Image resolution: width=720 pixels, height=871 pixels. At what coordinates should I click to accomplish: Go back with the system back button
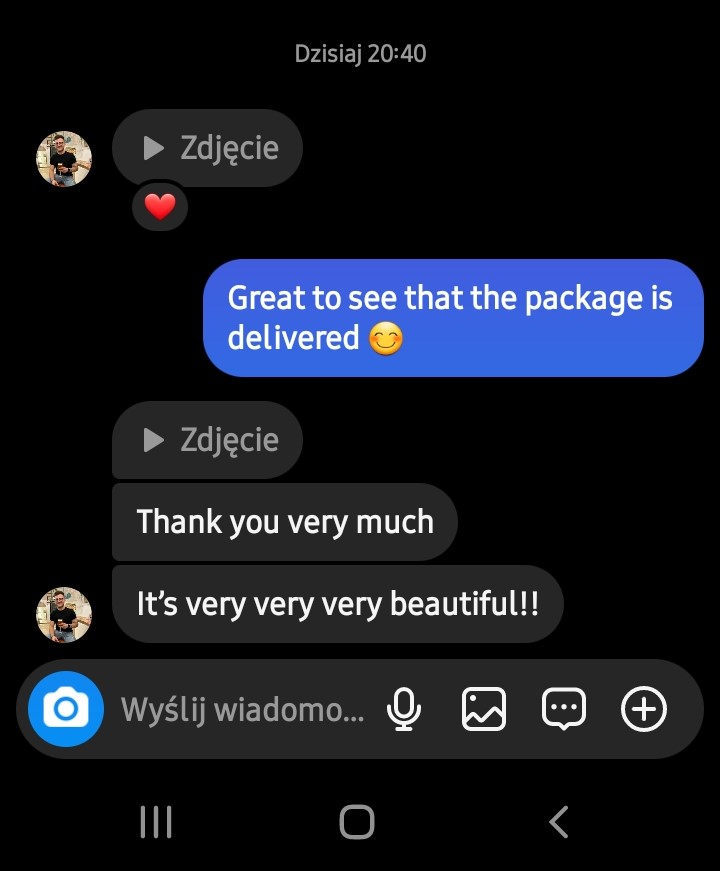pos(559,822)
